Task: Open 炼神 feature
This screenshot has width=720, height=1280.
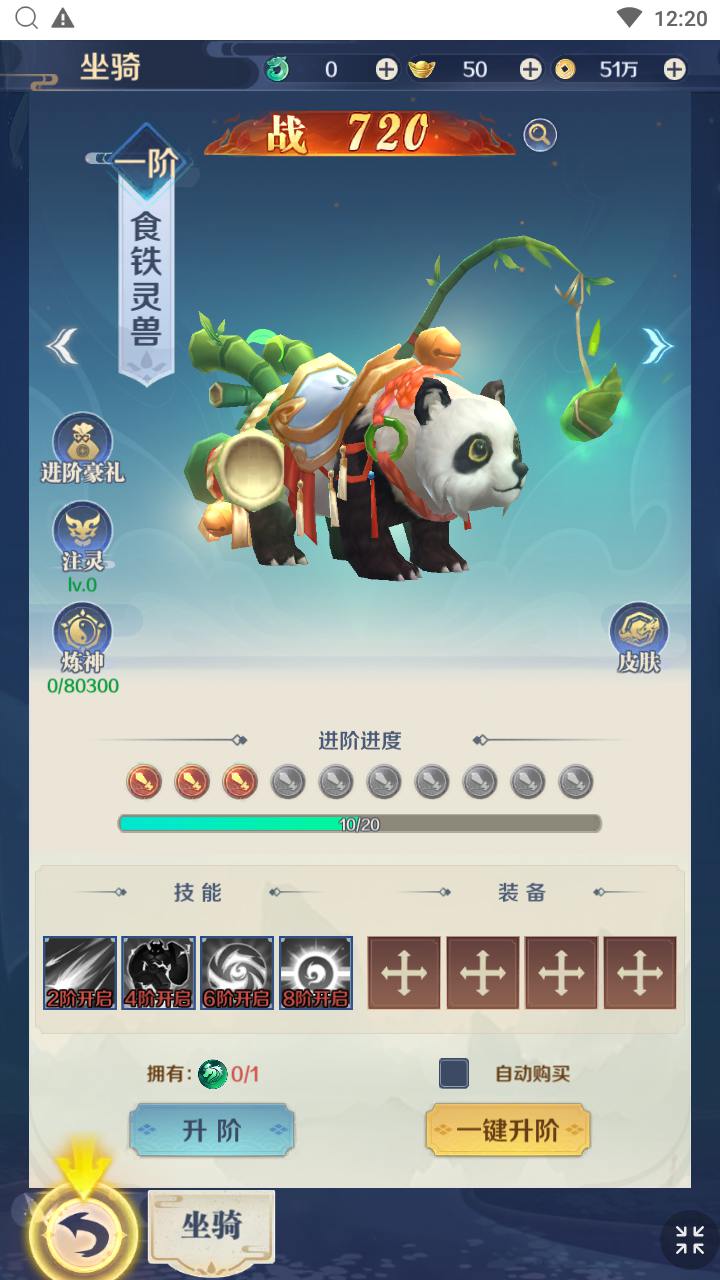Action: pyautogui.click(x=83, y=649)
